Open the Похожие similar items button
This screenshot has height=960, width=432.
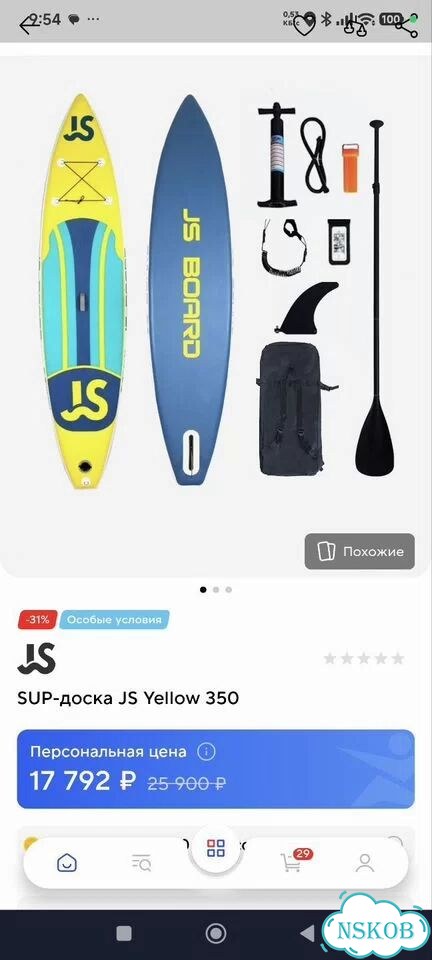pyautogui.click(x=360, y=551)
